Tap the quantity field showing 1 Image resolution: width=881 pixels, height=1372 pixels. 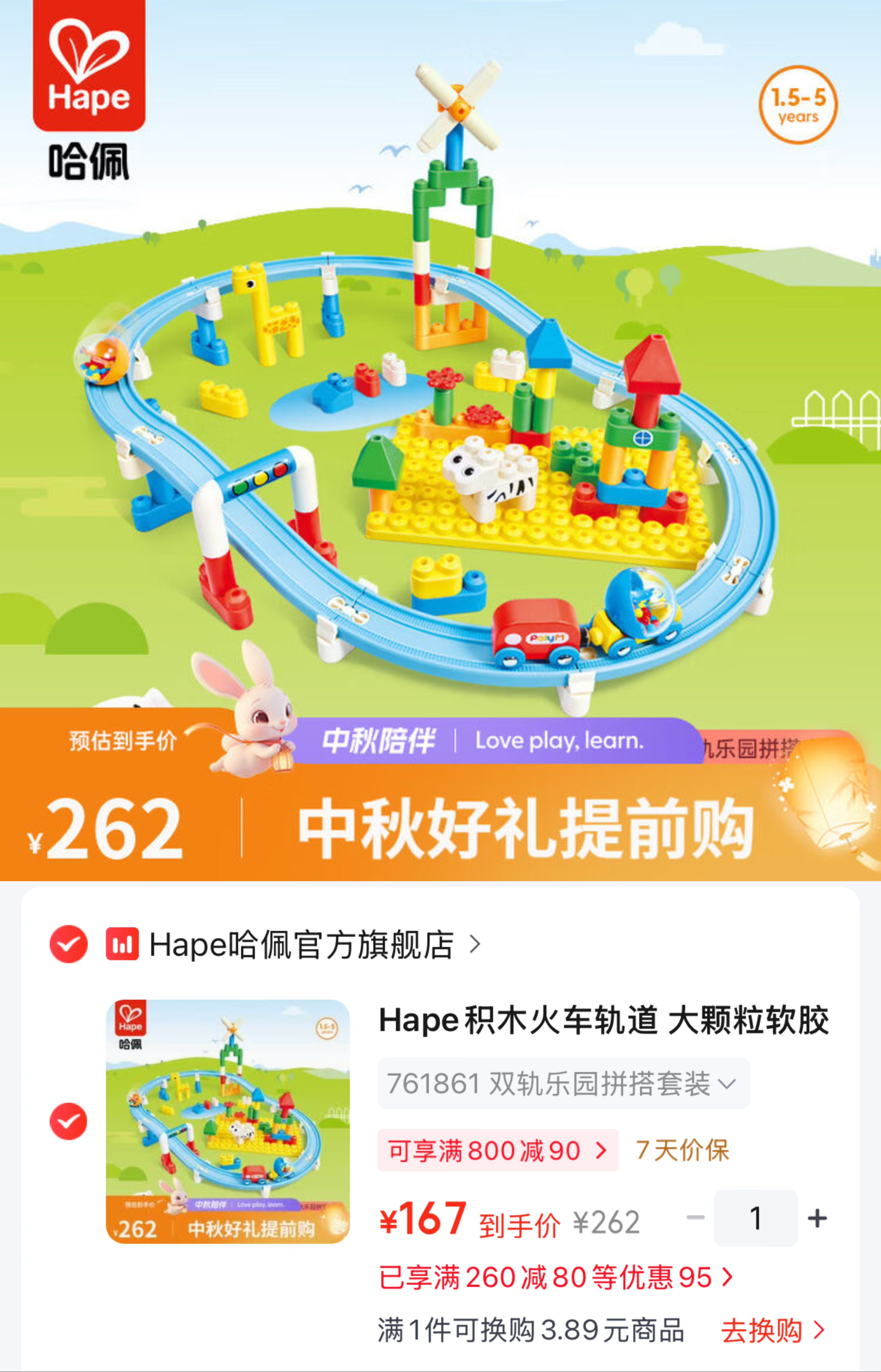coord(756,1218)
